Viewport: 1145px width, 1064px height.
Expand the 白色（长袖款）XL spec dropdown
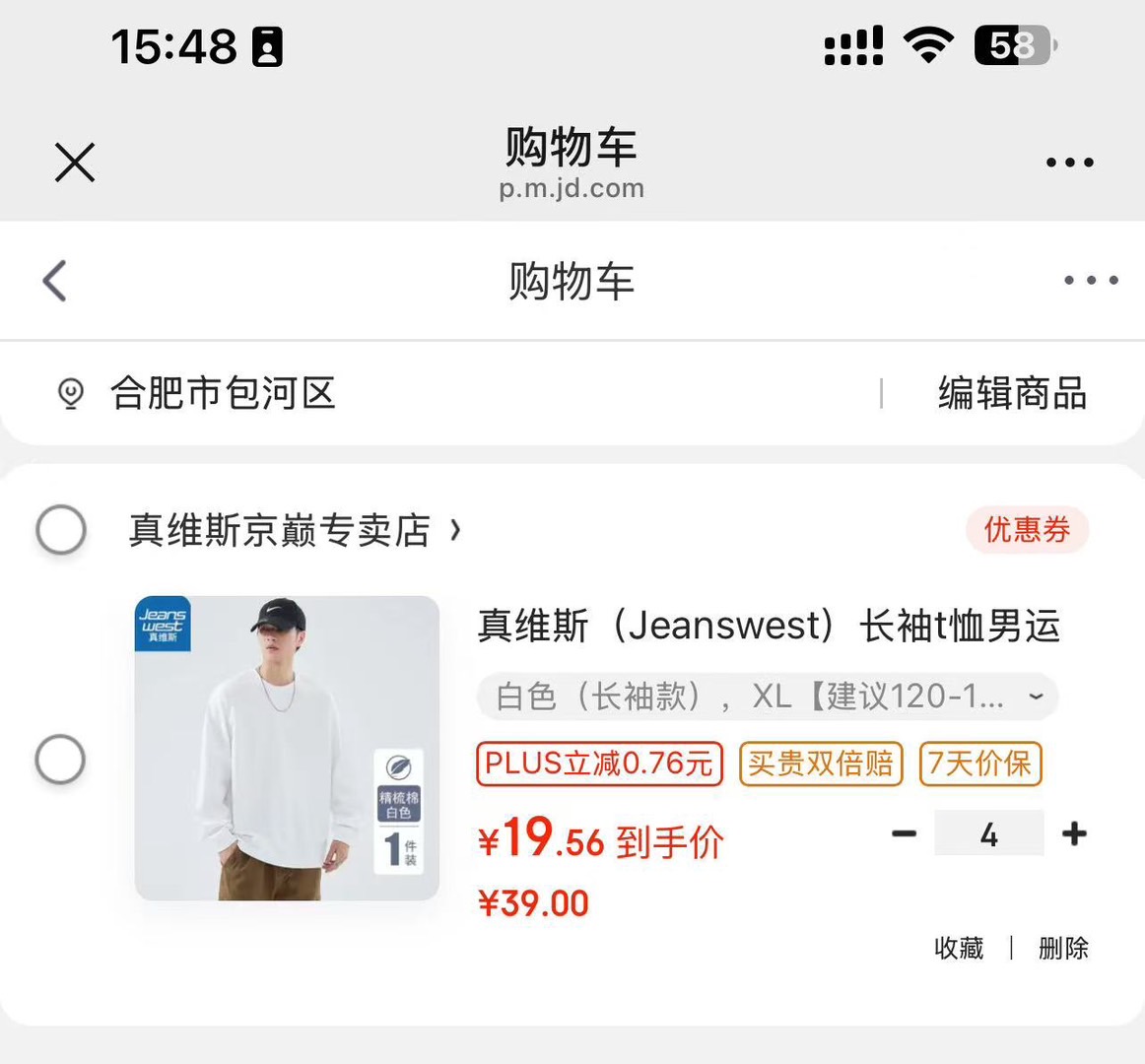(x=768, y=697)
